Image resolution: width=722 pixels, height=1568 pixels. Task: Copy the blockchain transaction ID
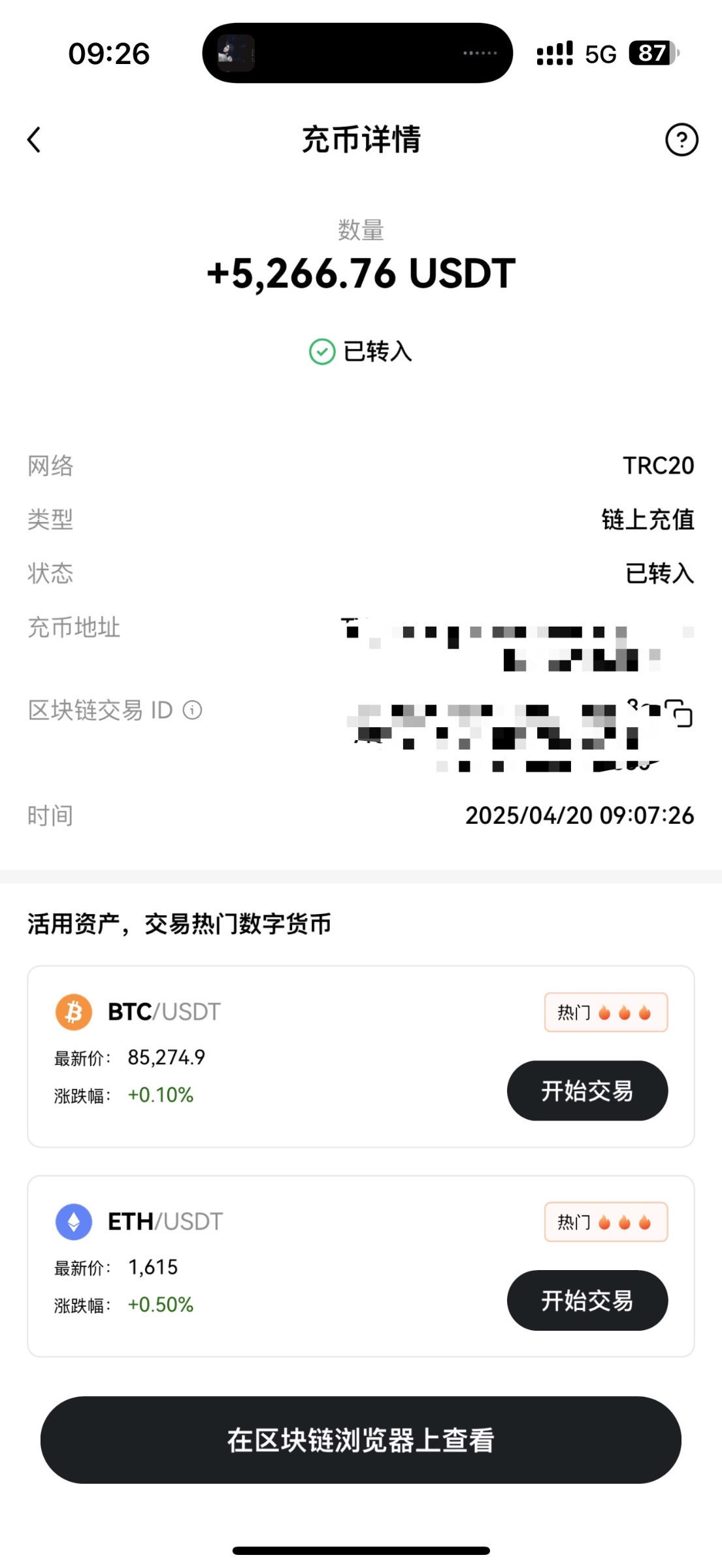click(680, 713)
